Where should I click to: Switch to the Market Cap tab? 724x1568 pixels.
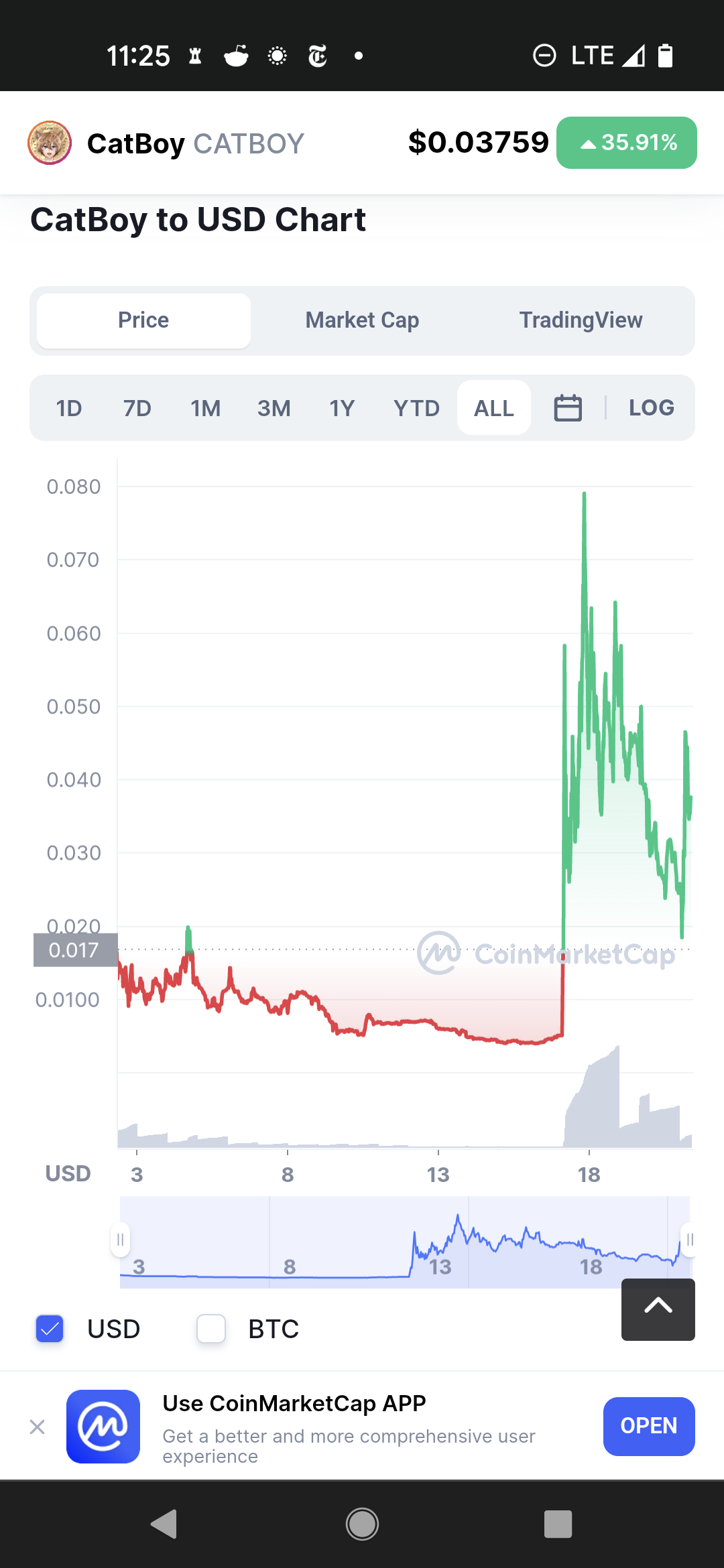[362, 320]
